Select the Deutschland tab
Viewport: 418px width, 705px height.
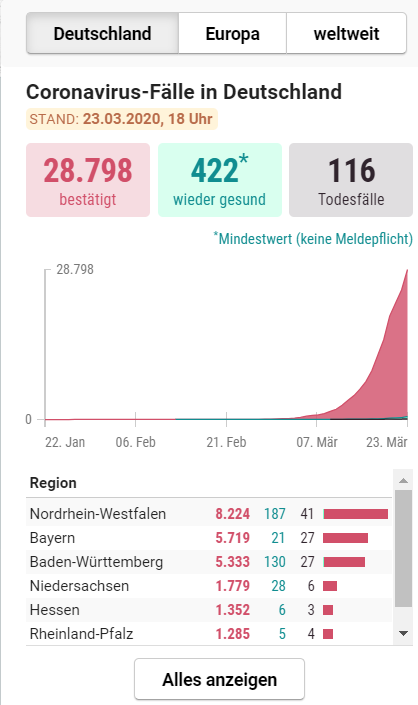pyautogui.click(x=102, y=33)
